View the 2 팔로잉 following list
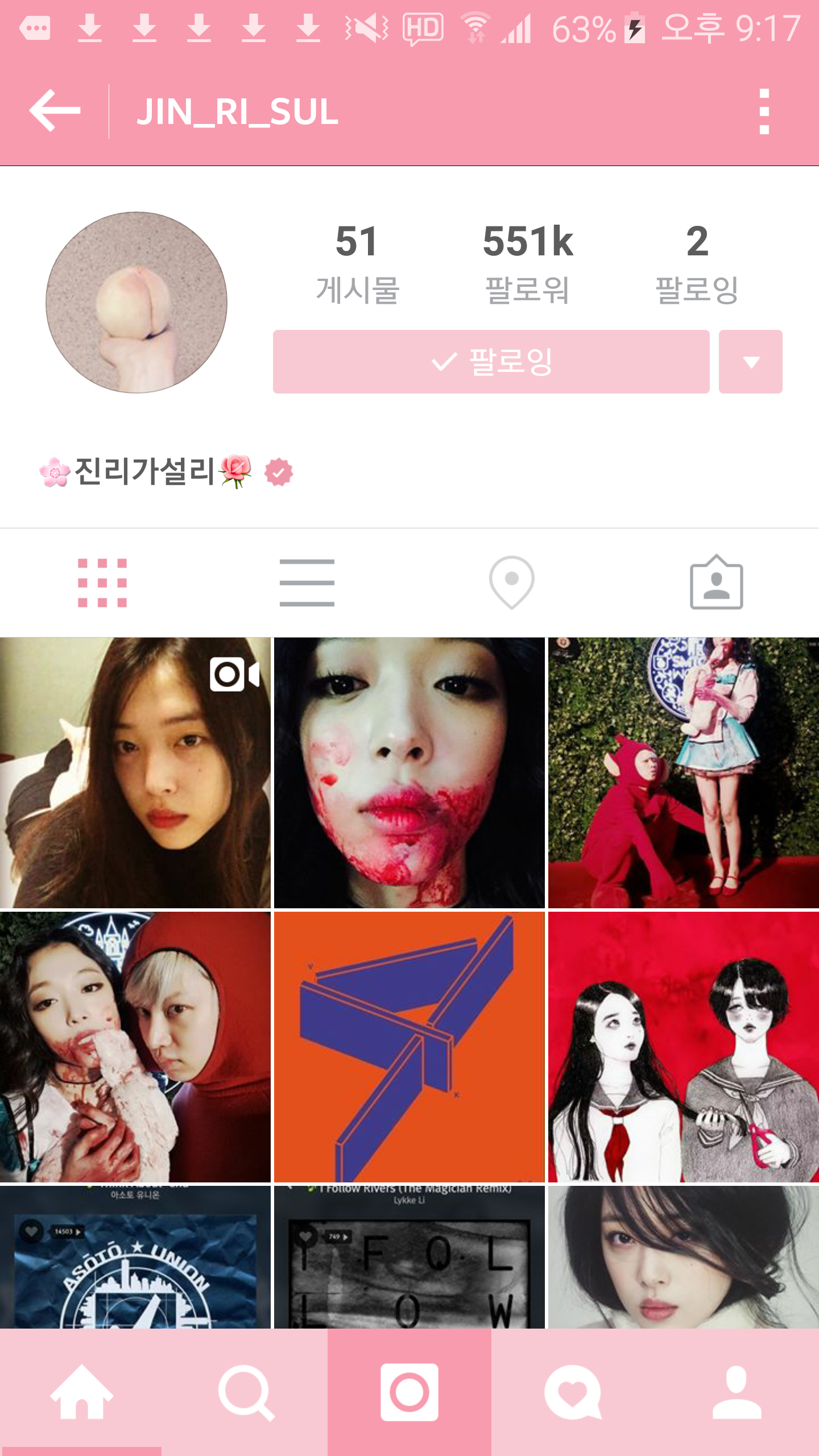Image resolution: width=819 pixels, height=1456 pixels. [x=697, y=263]
